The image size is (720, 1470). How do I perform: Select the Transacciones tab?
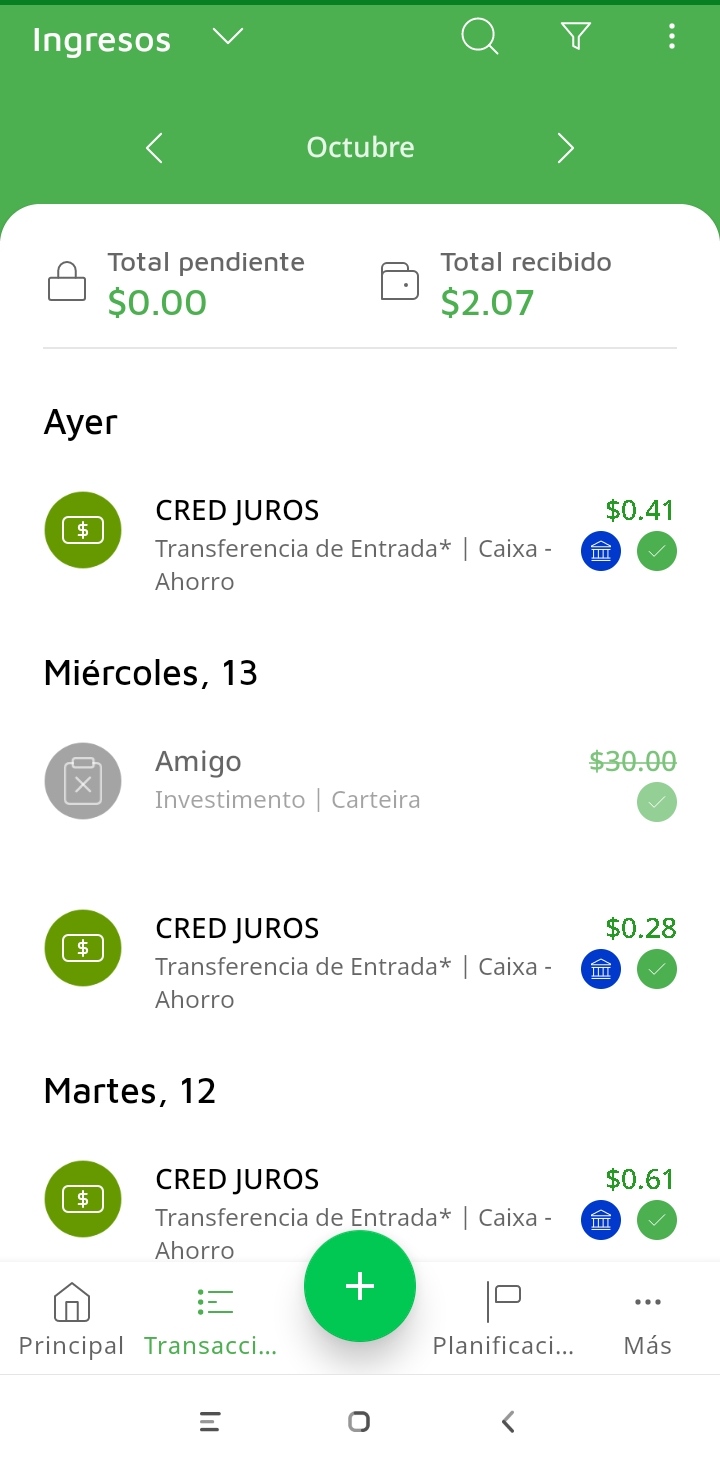click(211, 1320)
